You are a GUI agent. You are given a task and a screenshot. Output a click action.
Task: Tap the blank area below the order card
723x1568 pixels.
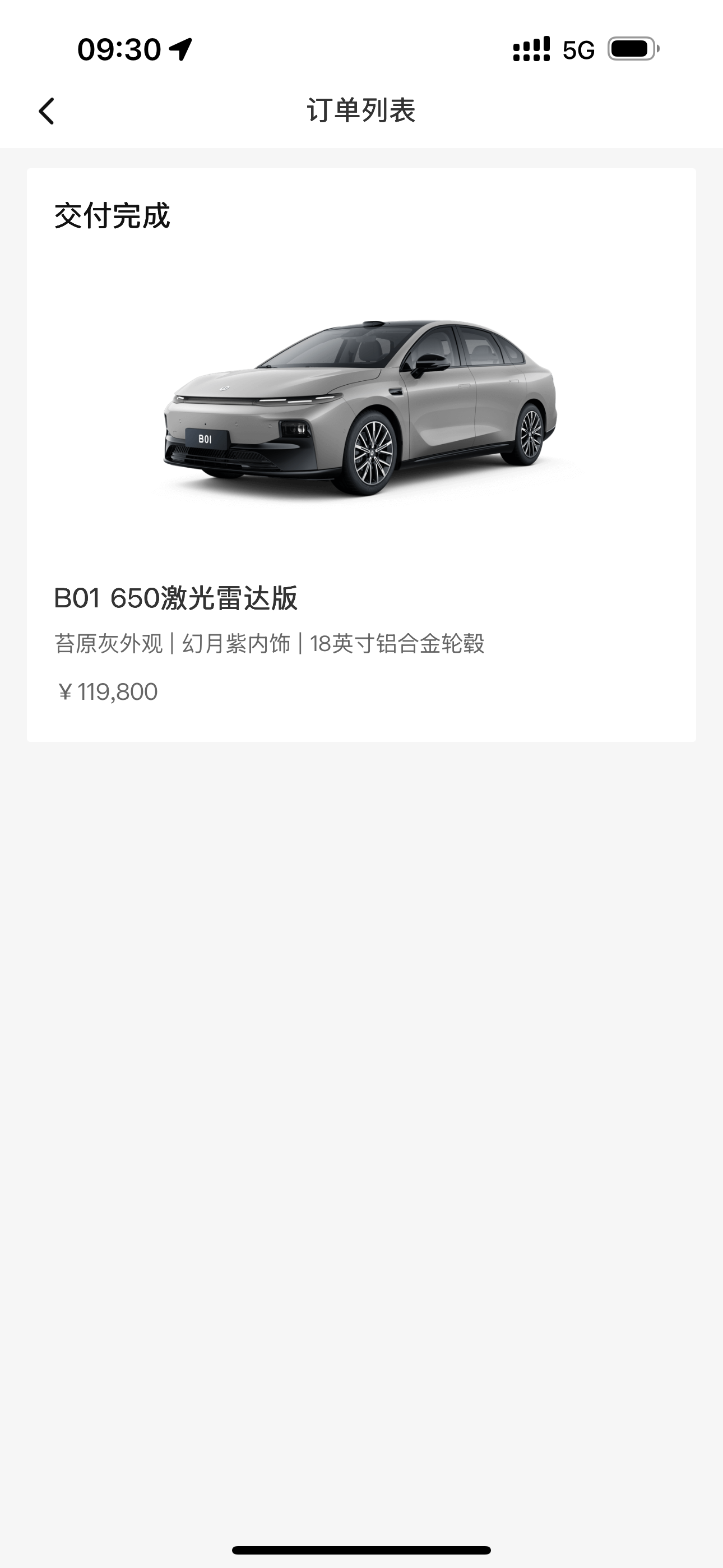(x=361, y=1035)
